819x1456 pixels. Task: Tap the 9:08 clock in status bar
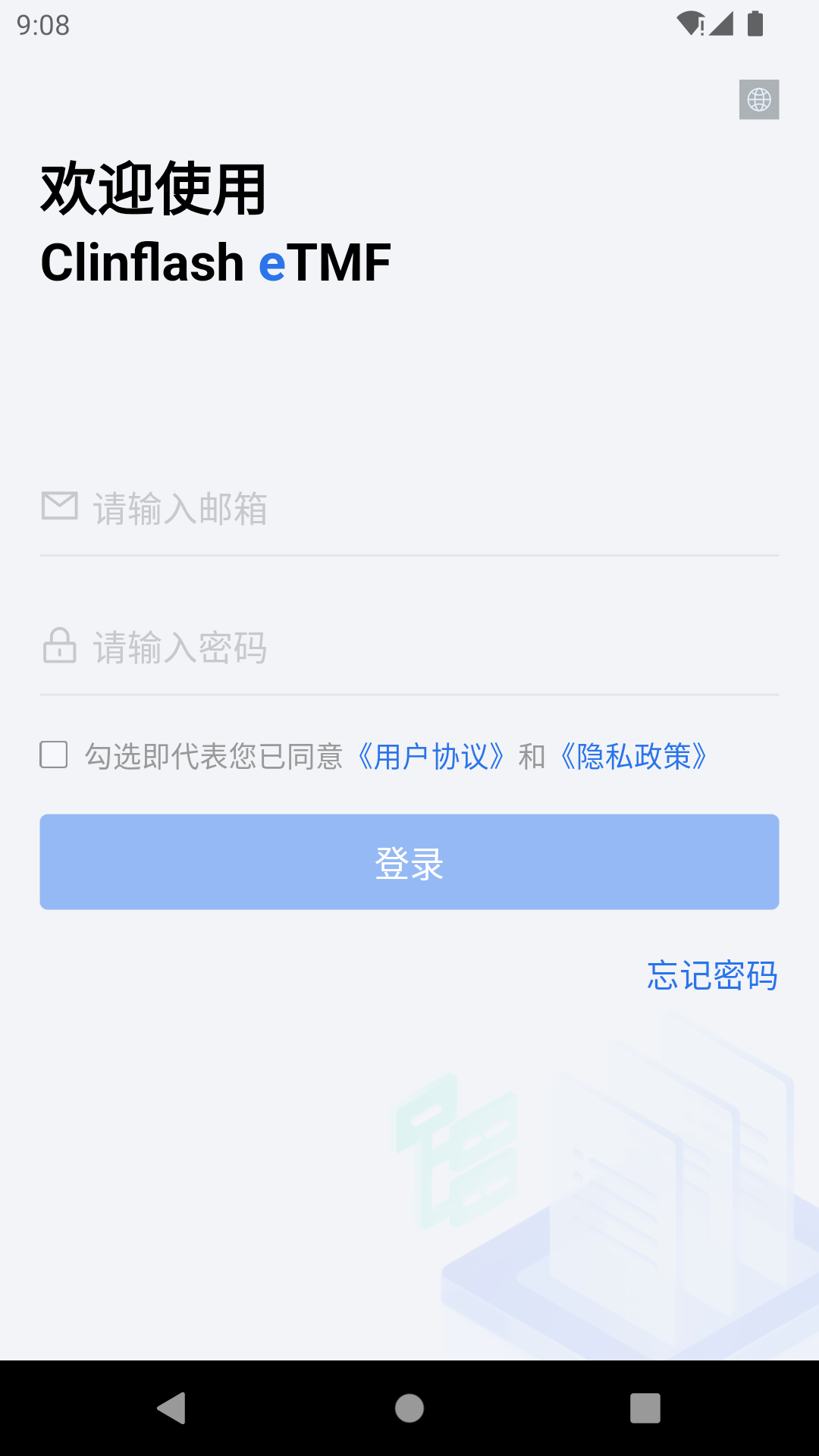coord(43,25)
